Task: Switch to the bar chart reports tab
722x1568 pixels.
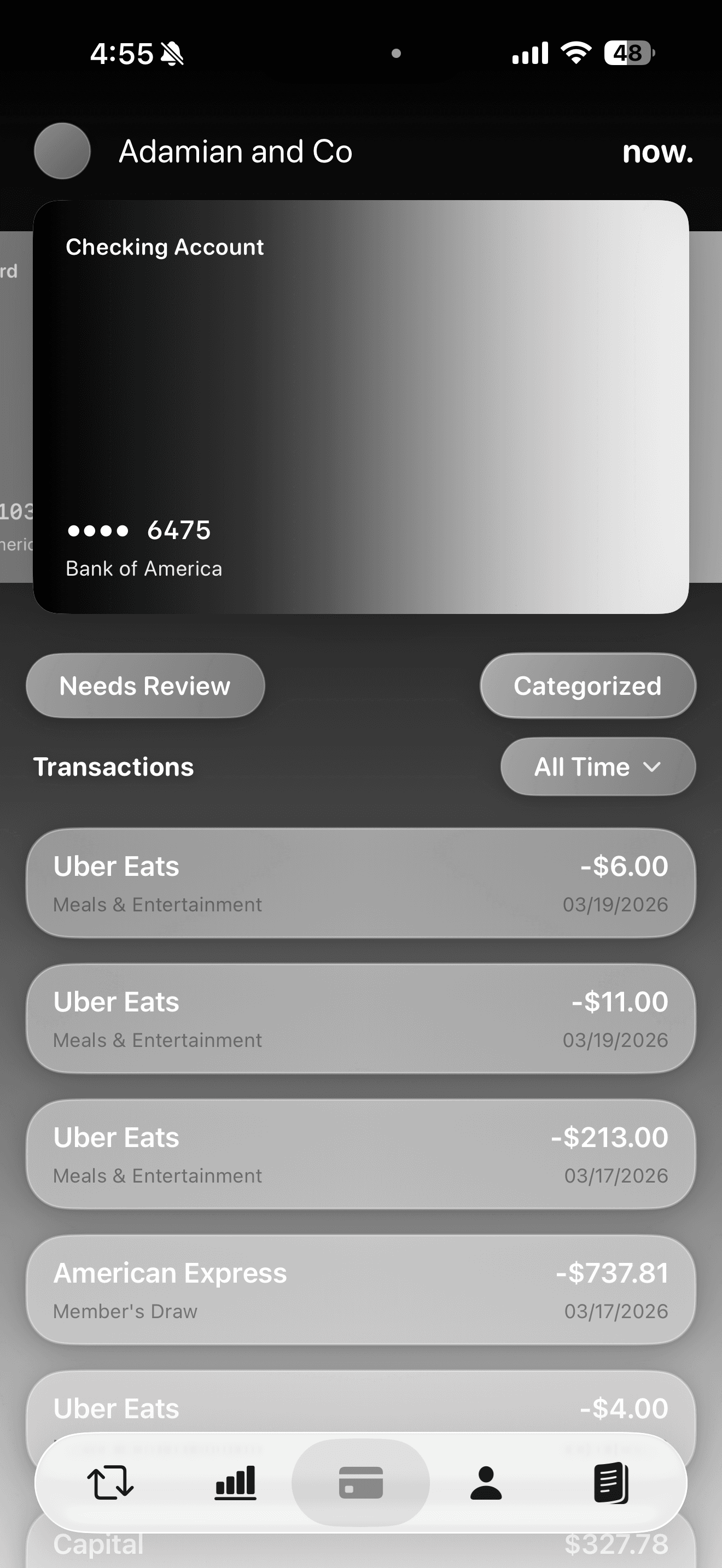Action: pyautogui.click(x=236, y=1483)
